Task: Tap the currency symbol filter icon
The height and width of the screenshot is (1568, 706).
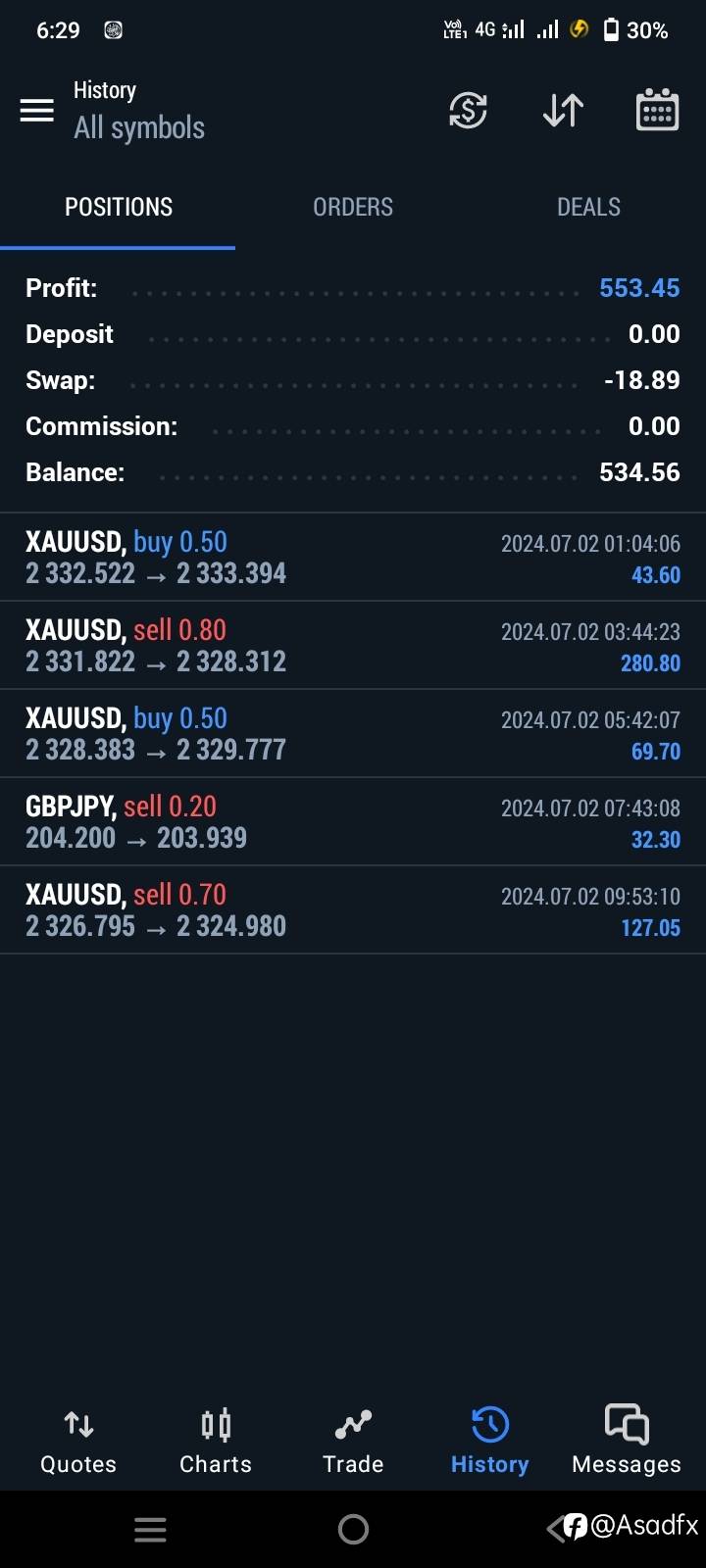Action: [x=468, y=110]
